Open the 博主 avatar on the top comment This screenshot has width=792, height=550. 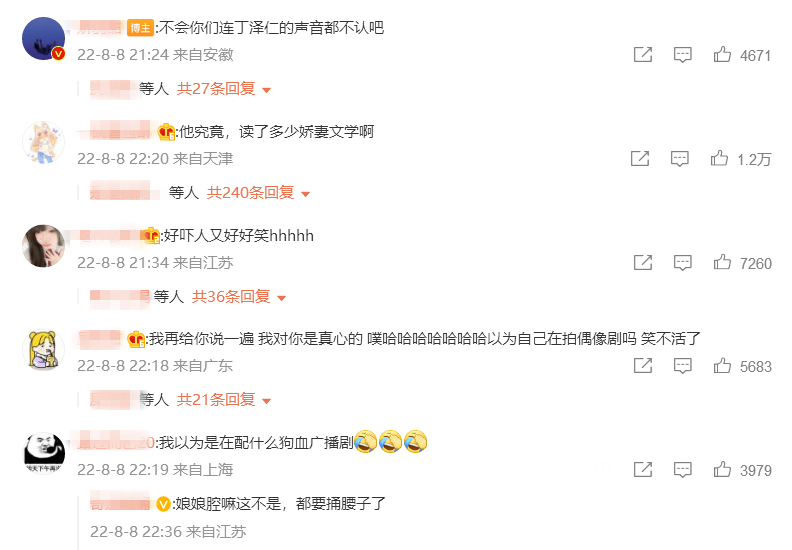(x=44, y=39)
